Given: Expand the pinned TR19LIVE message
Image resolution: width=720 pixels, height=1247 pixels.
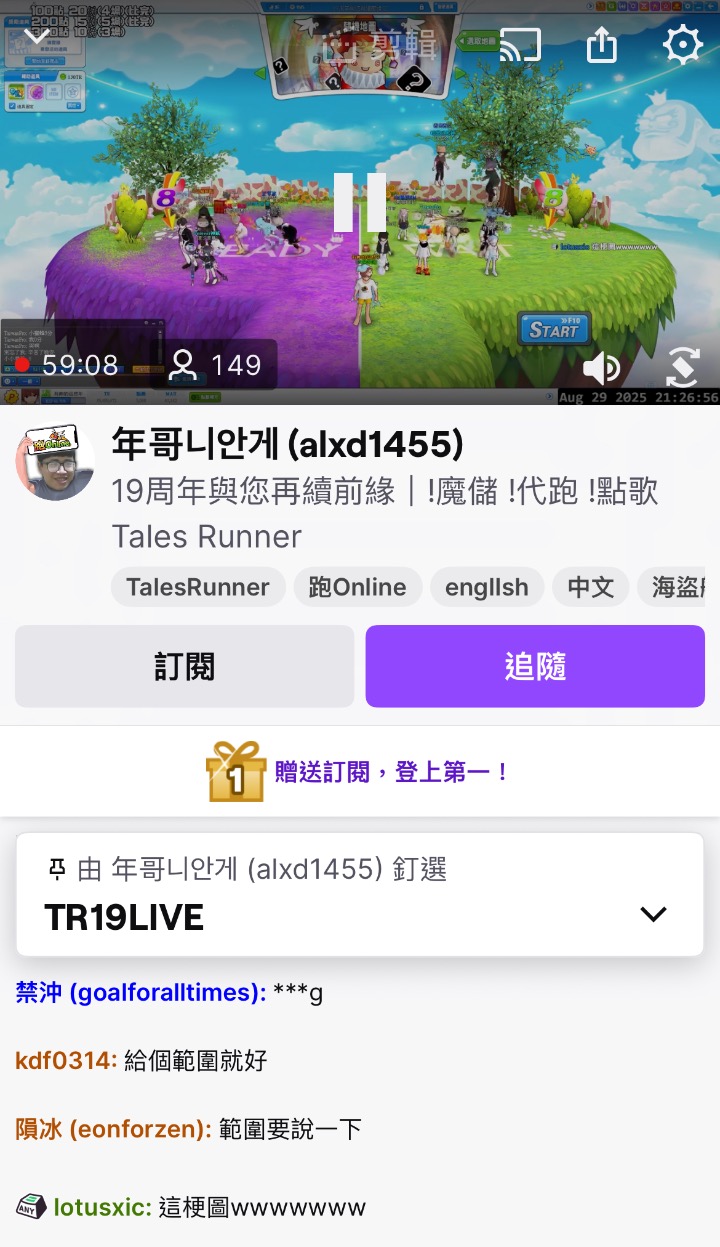Looking at the screenshot, I should (x=653, y=914).
